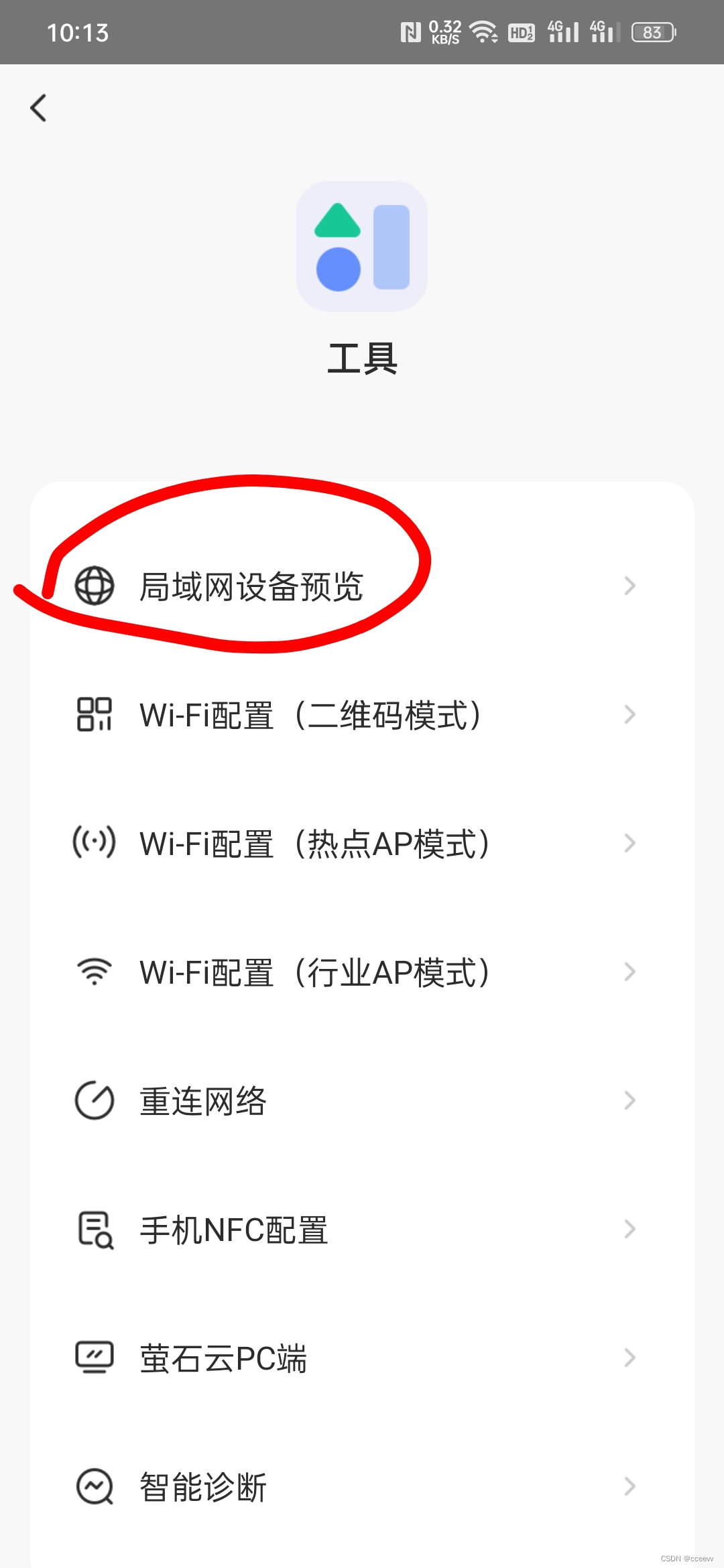This screenshot has height=1568, width=724.
Task: Go back using the top-left arrow
Action: coord(39,108)
